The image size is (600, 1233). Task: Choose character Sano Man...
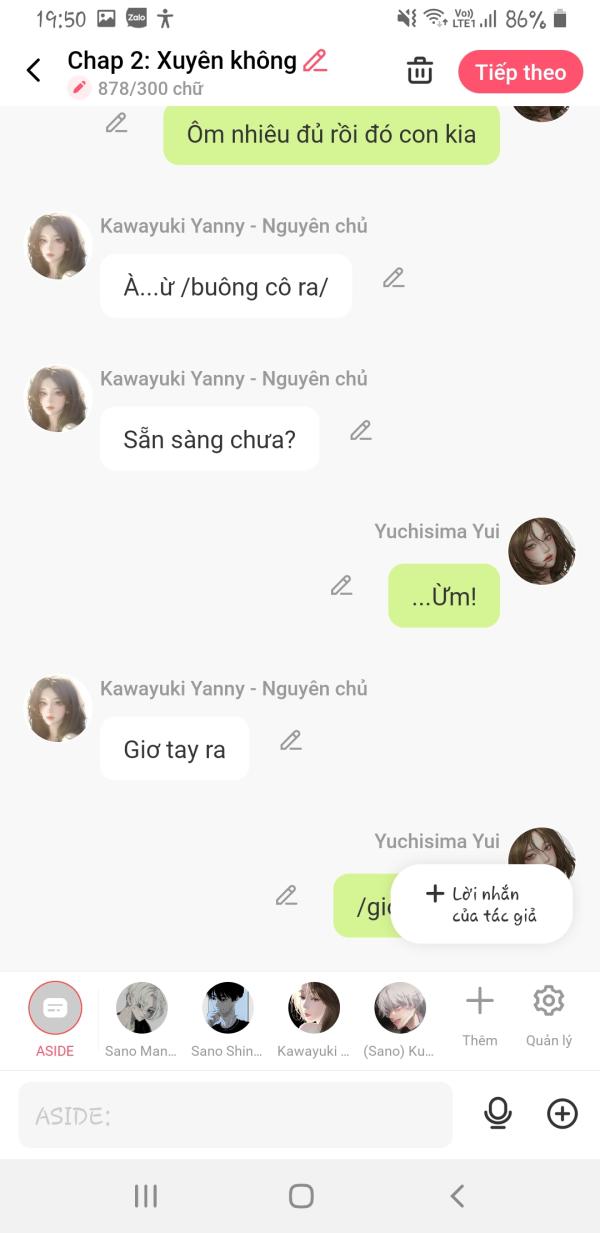pos(141,1018)
